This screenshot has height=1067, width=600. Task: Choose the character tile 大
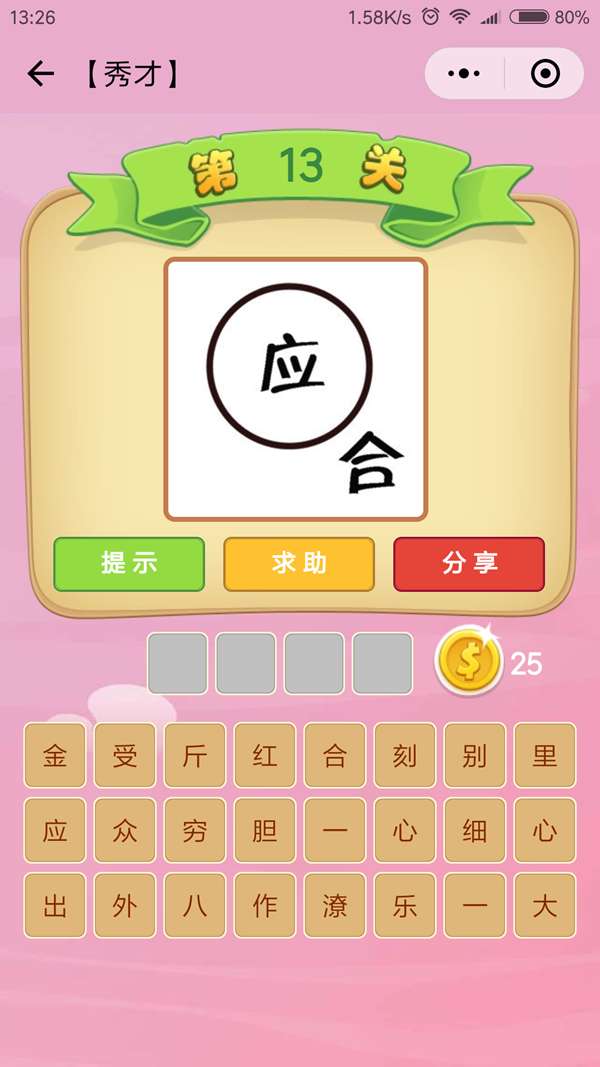tap(545, 906)
